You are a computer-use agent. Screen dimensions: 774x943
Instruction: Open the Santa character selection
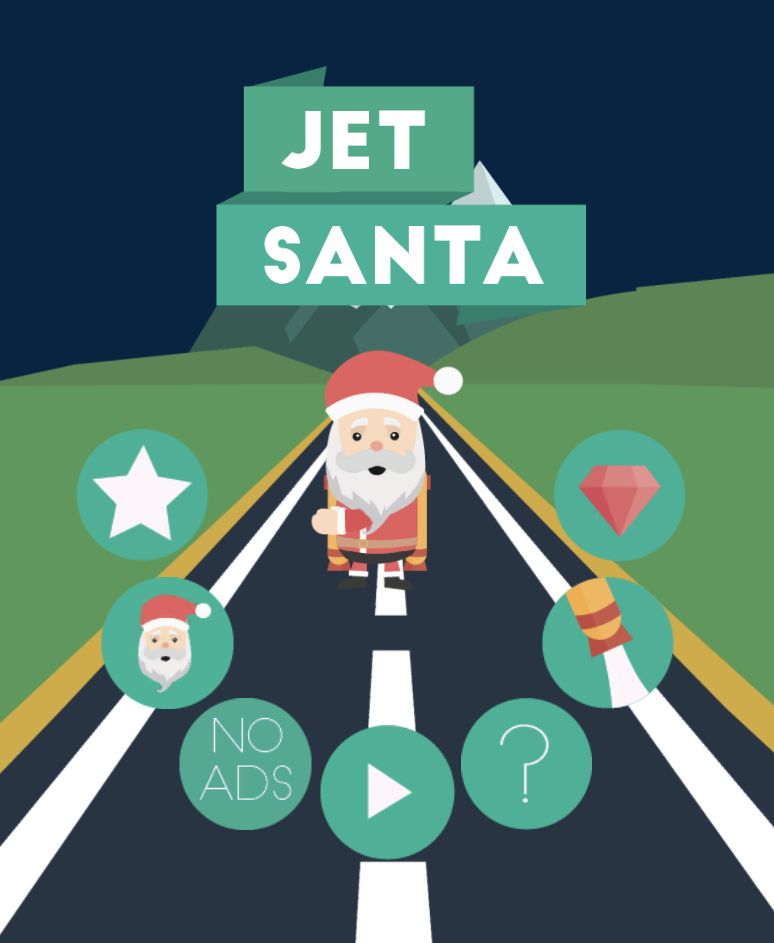167,643
